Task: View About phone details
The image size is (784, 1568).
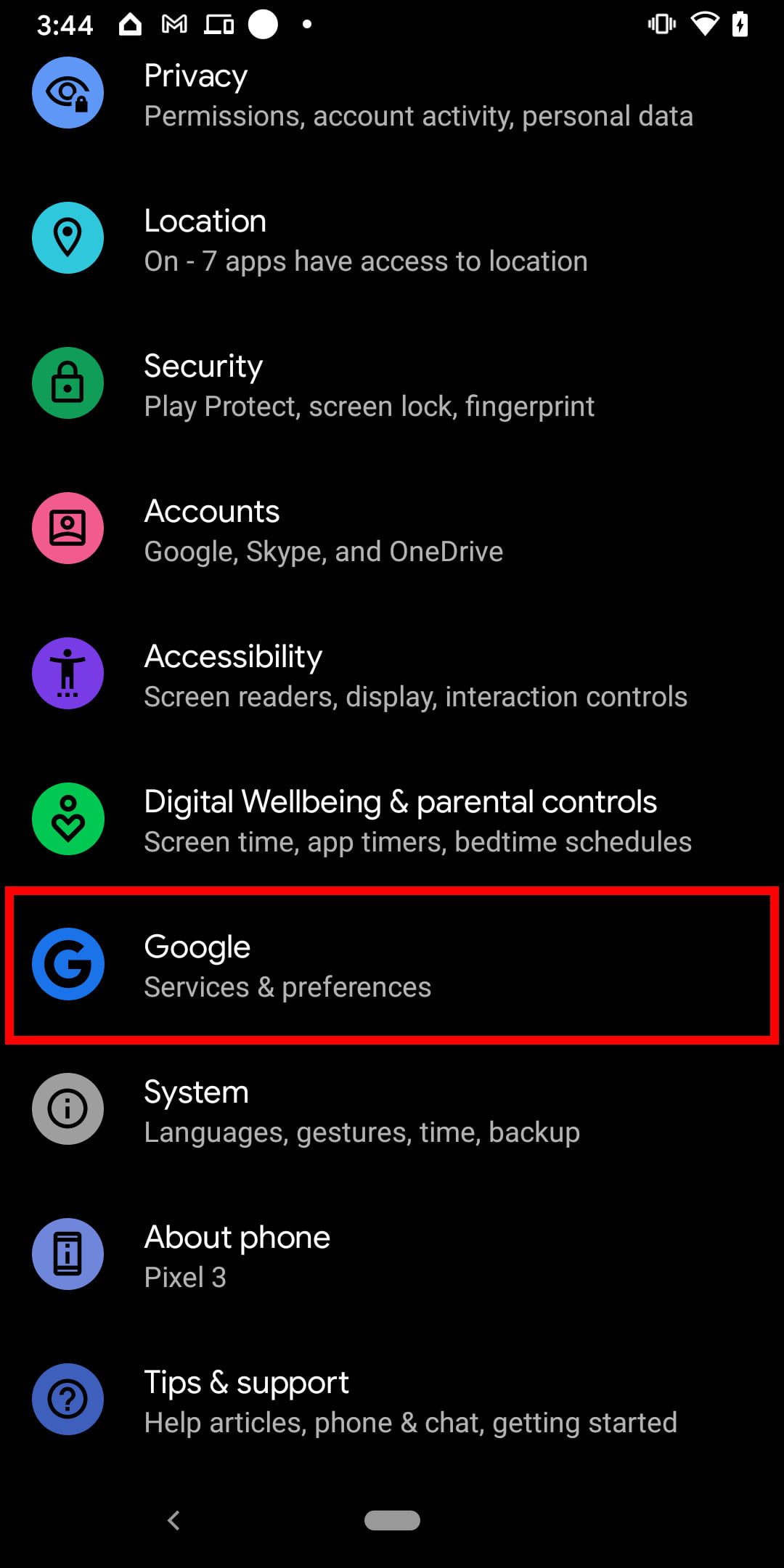Action: pos(392,1256)
